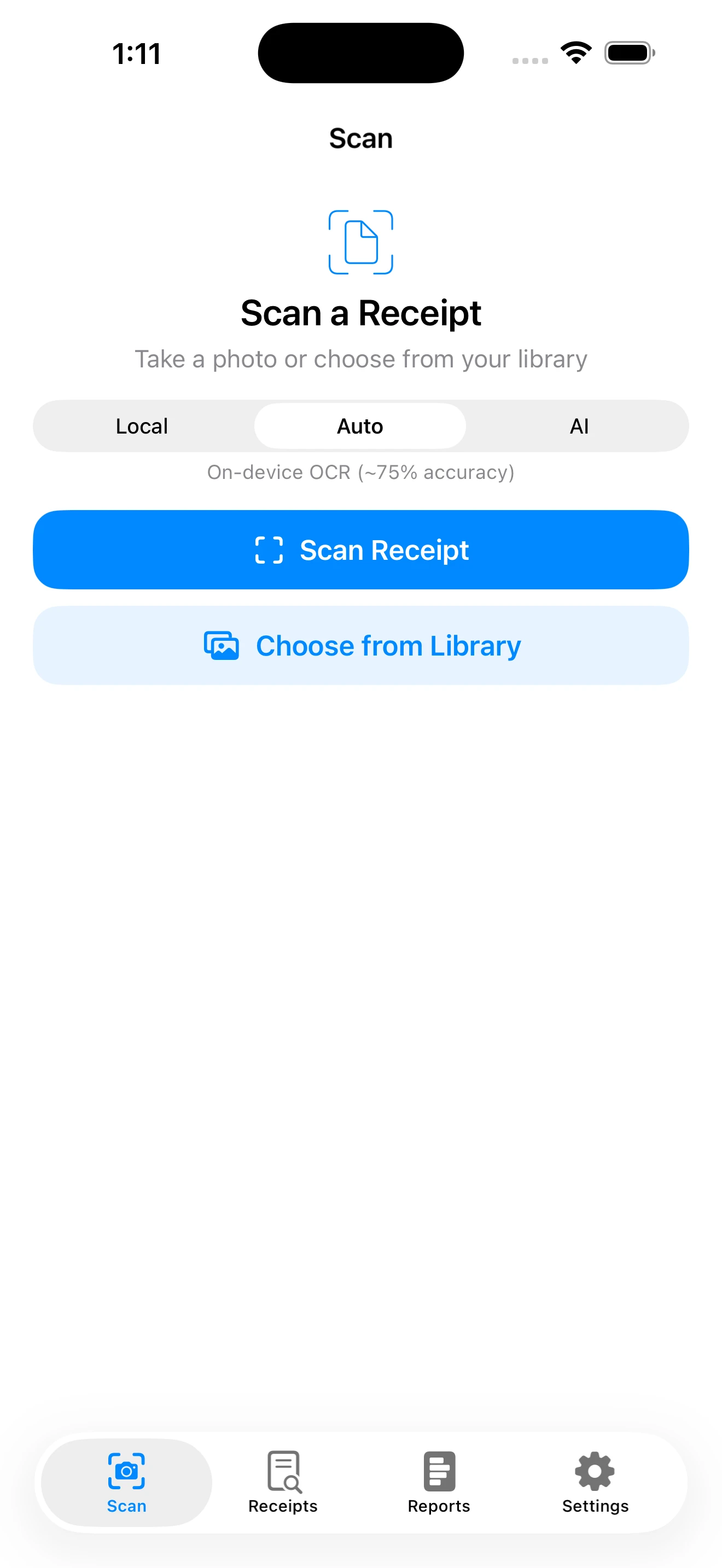Switch OCR mode to Local
722x1568 pixels.
point(141,425)
